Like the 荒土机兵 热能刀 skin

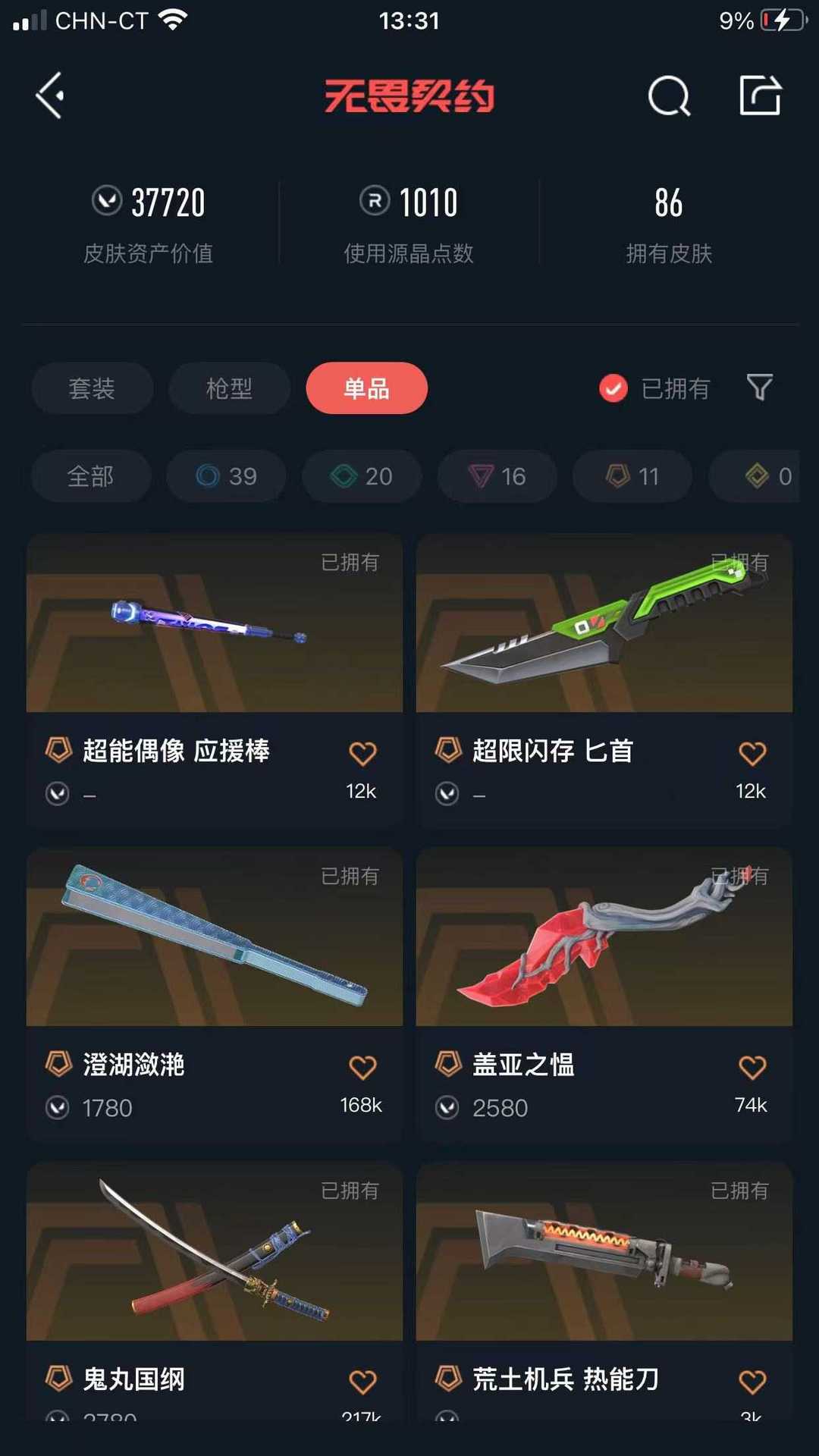point(752,1382)
